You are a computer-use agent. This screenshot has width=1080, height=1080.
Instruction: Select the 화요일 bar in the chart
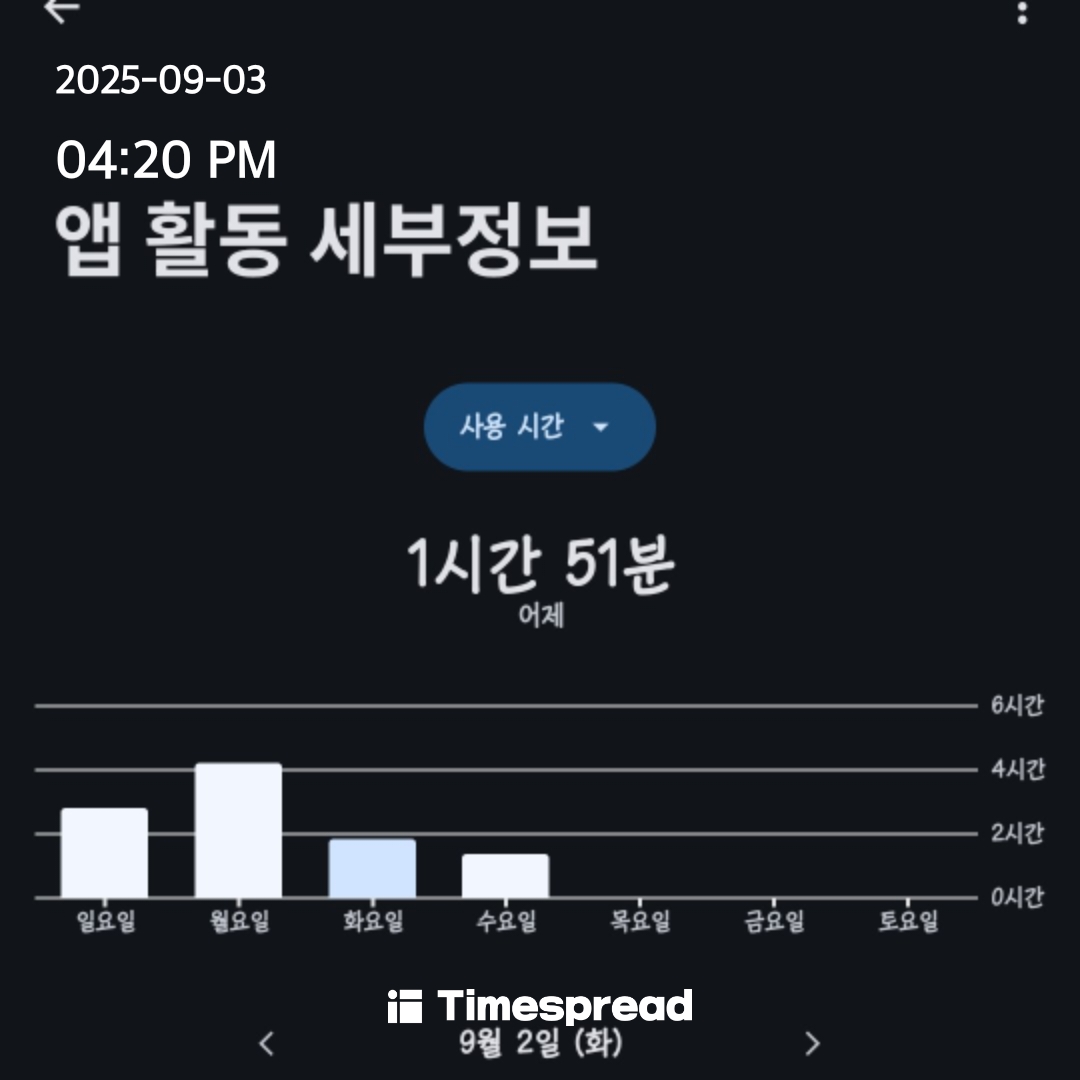[372, 868]
